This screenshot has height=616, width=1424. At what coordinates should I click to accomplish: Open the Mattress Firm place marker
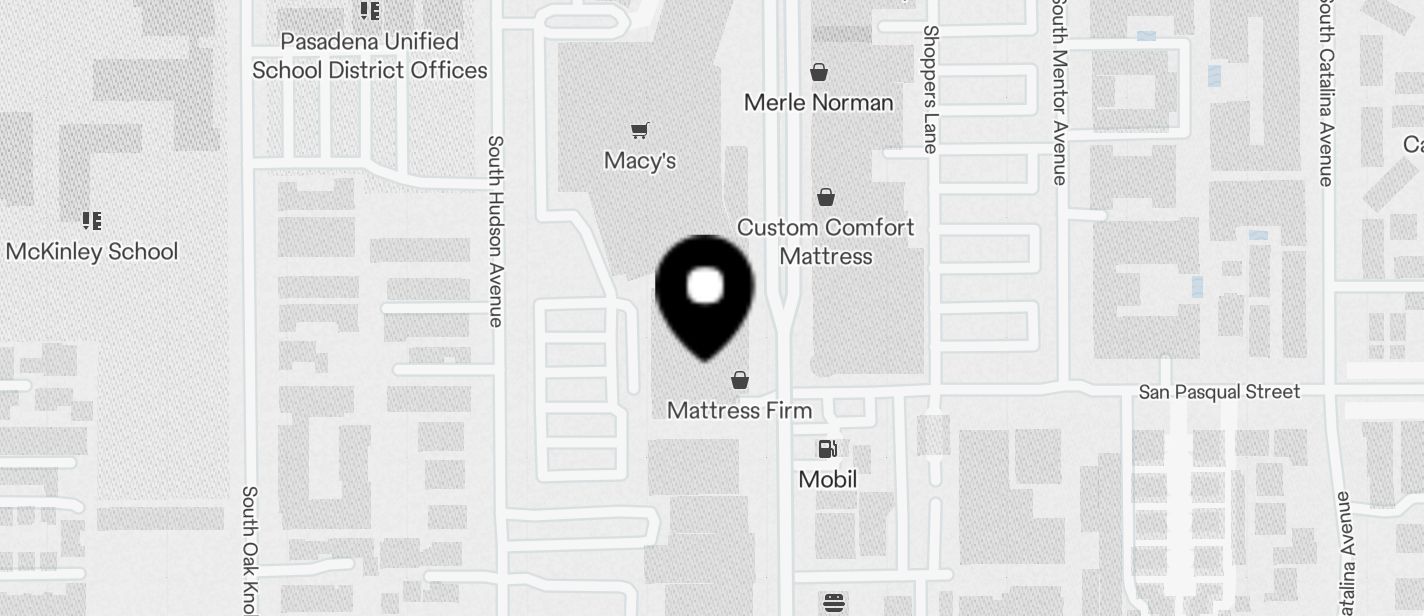(x=740, y=380)
